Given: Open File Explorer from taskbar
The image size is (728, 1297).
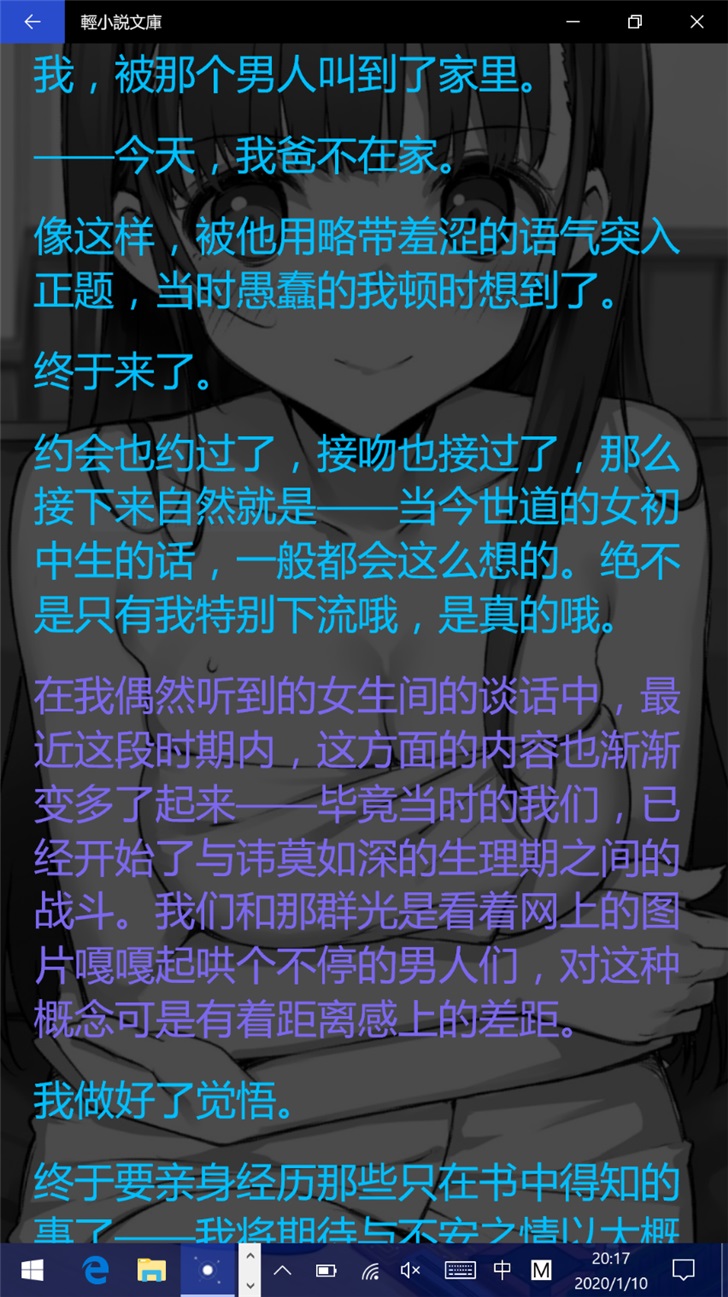Looking at the screenshot, I should [151, 1270].
